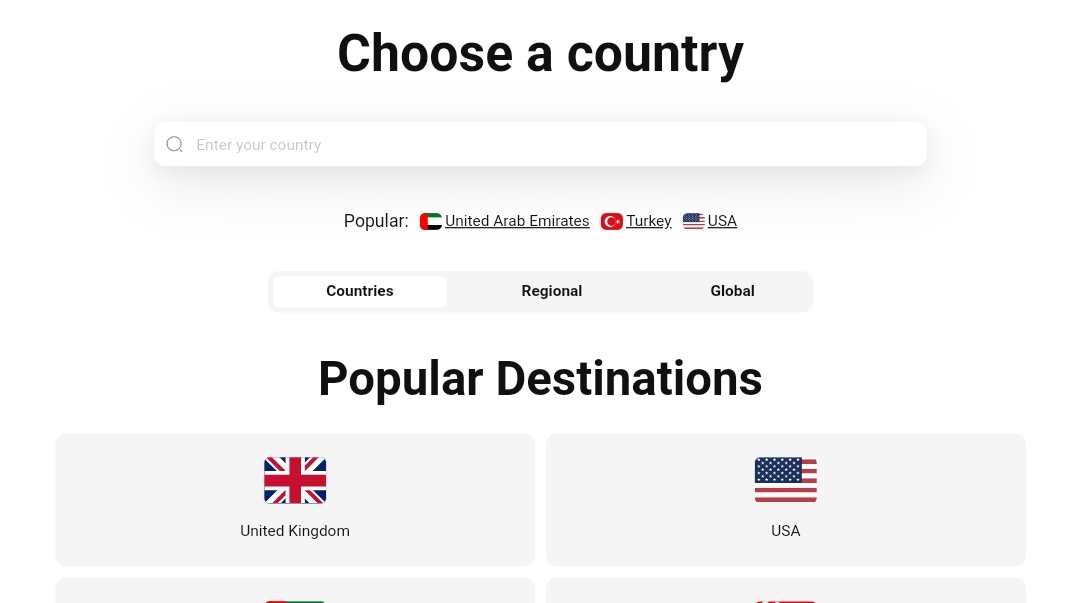
Task: Choose the Turkey popular link
Action: (648, 221)
